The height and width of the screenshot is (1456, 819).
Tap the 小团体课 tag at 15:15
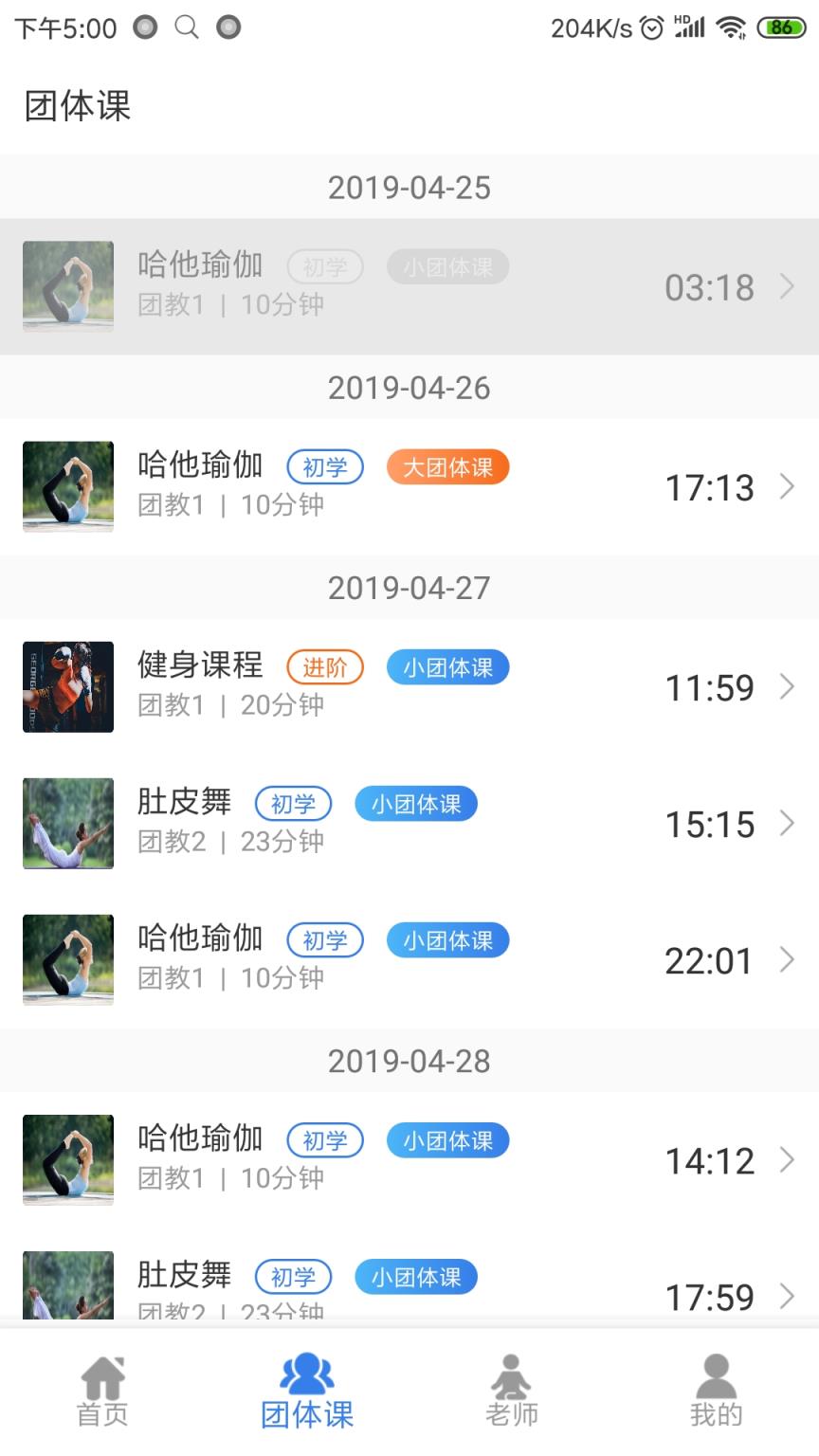point(416,803)
